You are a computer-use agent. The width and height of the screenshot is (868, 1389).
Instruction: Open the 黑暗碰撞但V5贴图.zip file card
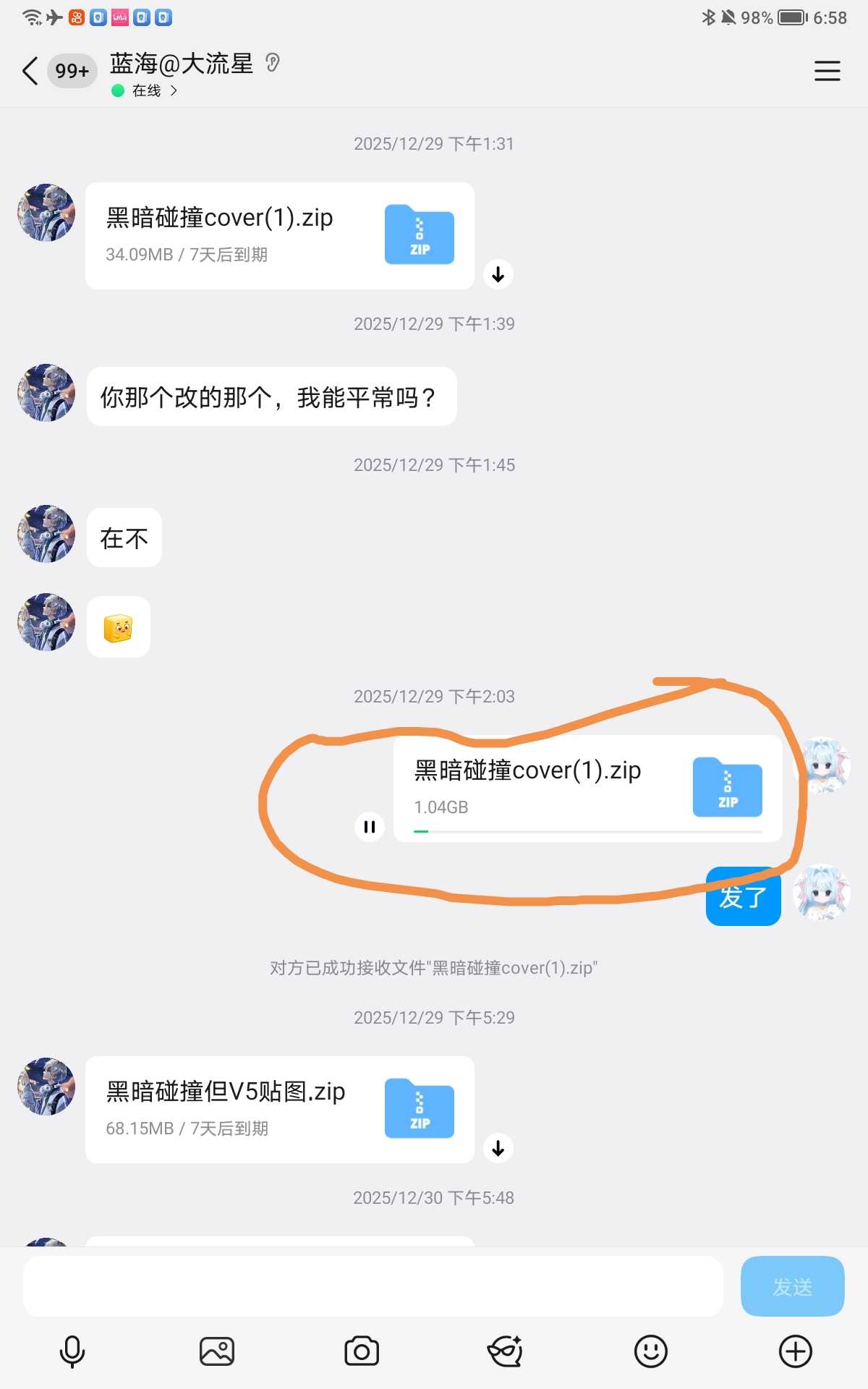tap(279, 1110)
